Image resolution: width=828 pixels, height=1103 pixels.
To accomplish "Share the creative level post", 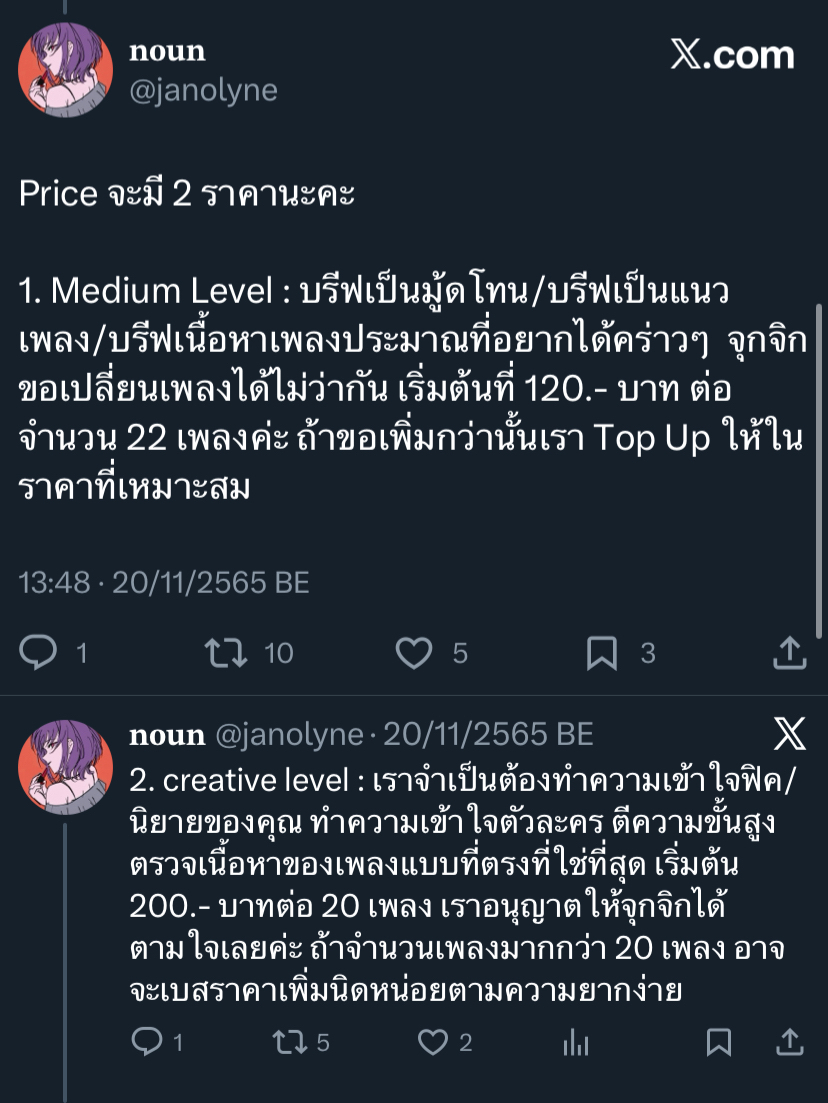I will pyautogui.click(x=790, y=1043).
